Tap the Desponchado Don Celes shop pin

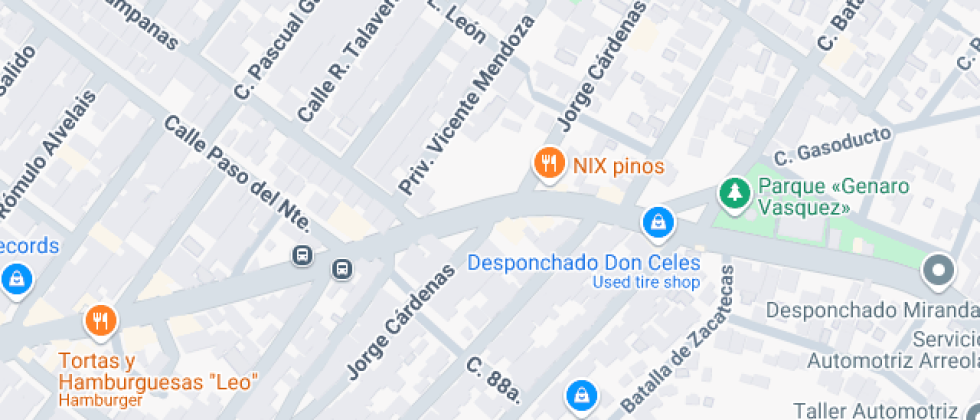tap(658, 223)
